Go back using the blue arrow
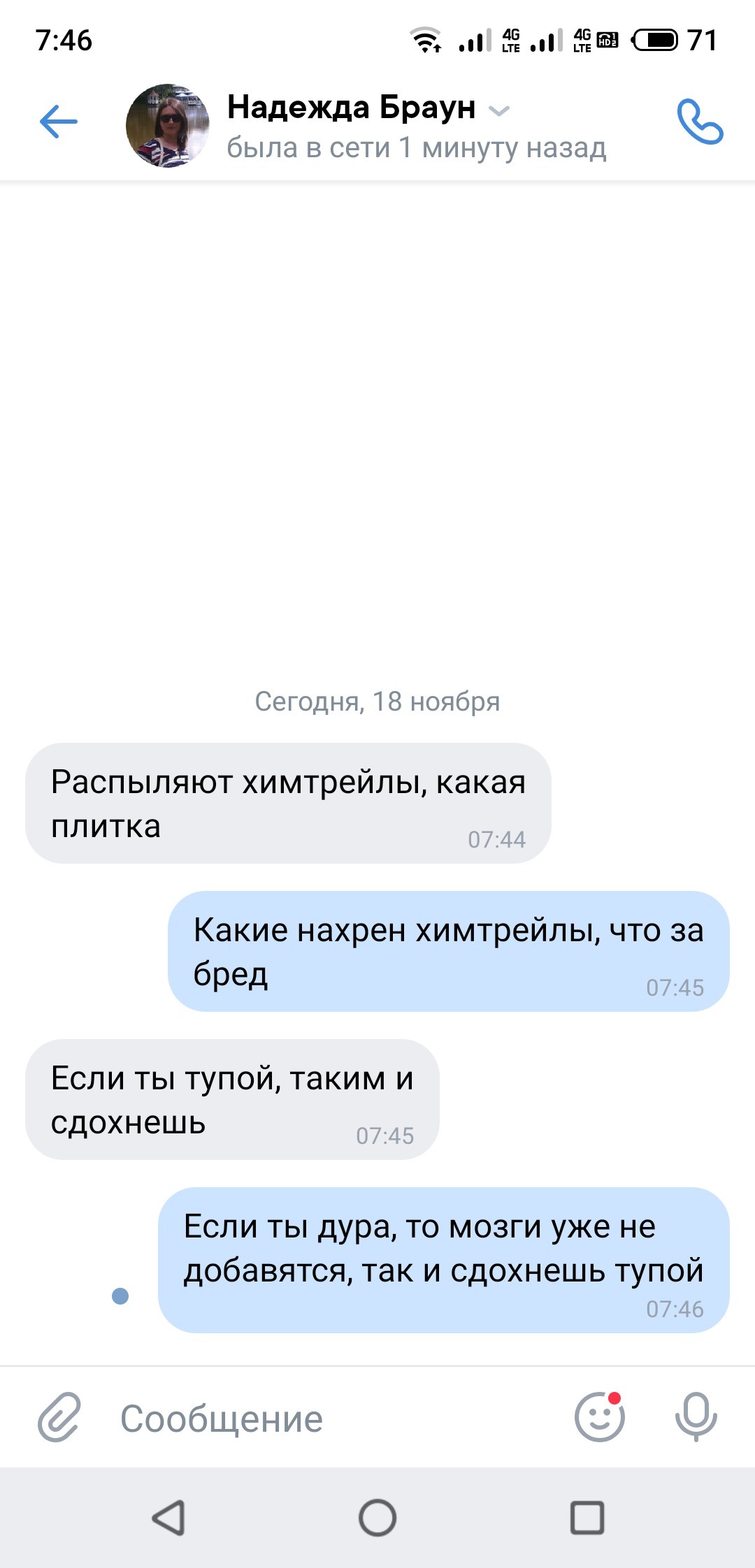 [59, 123]
